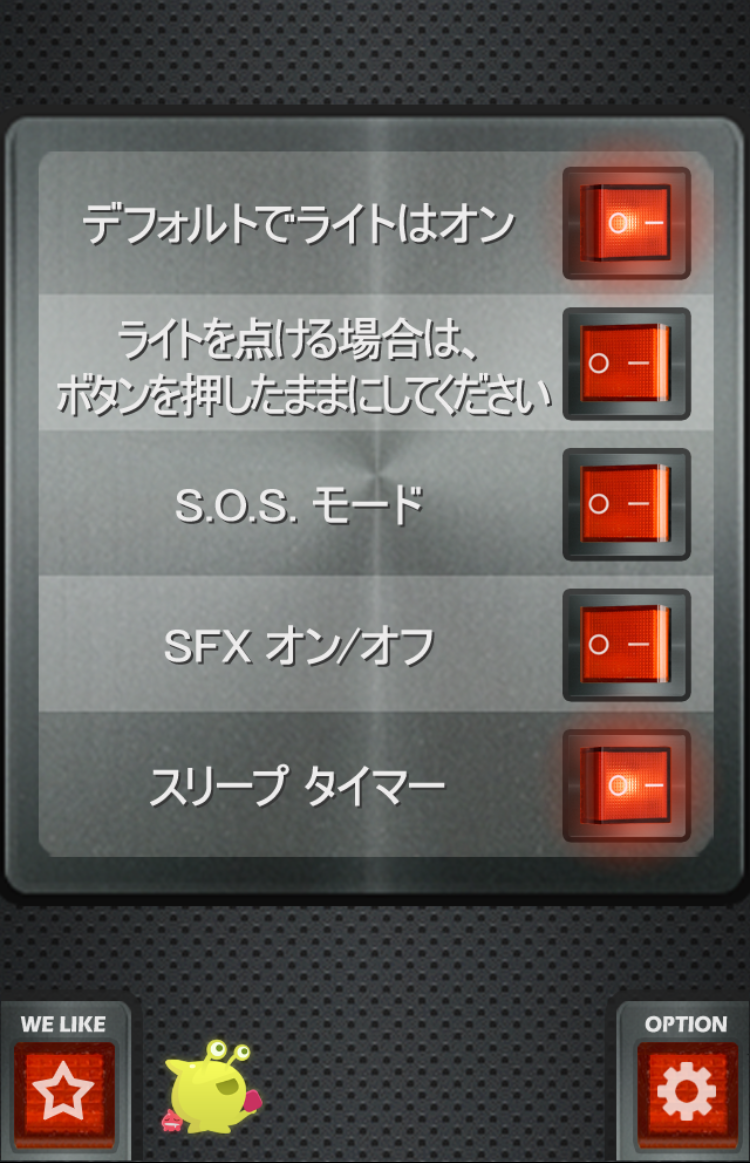Toggle SFX オン/オフ switch

point(627,645)
